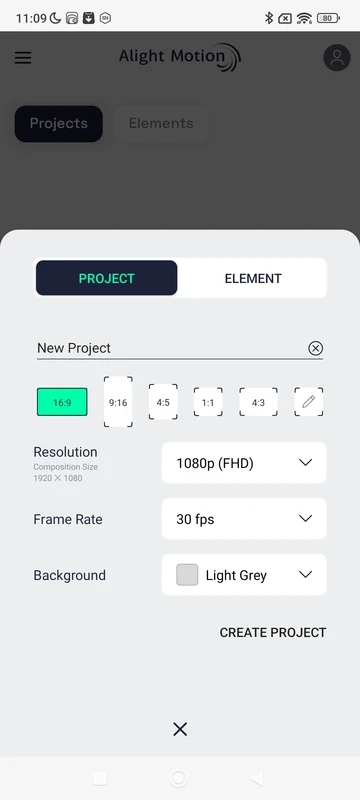
Task: Choose the 16:9 aspect ratio
Action: (62, 403)
